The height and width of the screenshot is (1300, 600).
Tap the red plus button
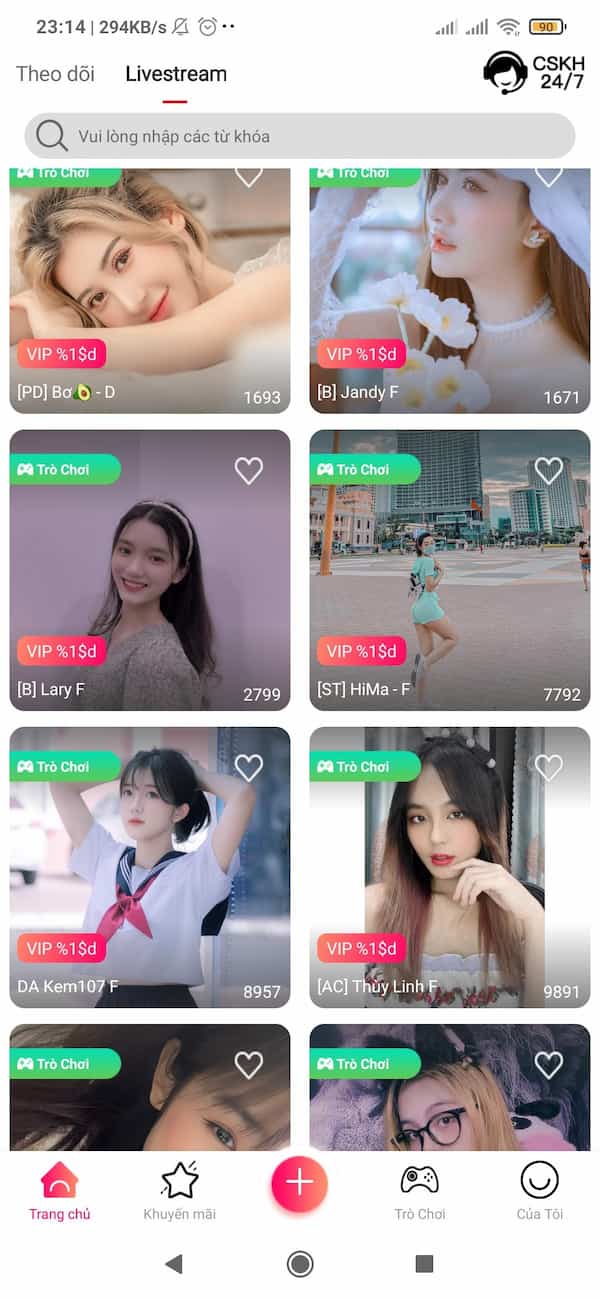[x=300, y=1183]
